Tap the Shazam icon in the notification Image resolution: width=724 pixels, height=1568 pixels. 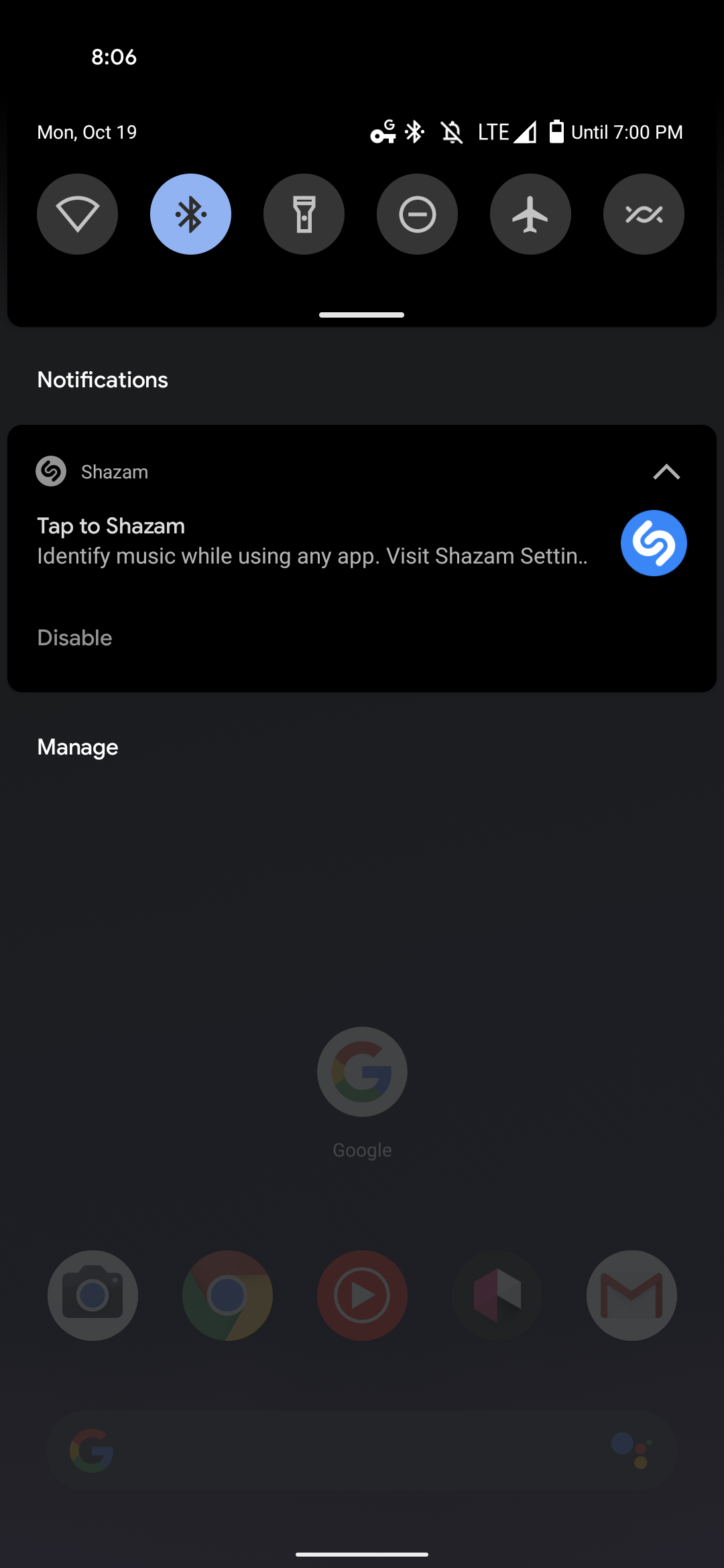point(654,543)
